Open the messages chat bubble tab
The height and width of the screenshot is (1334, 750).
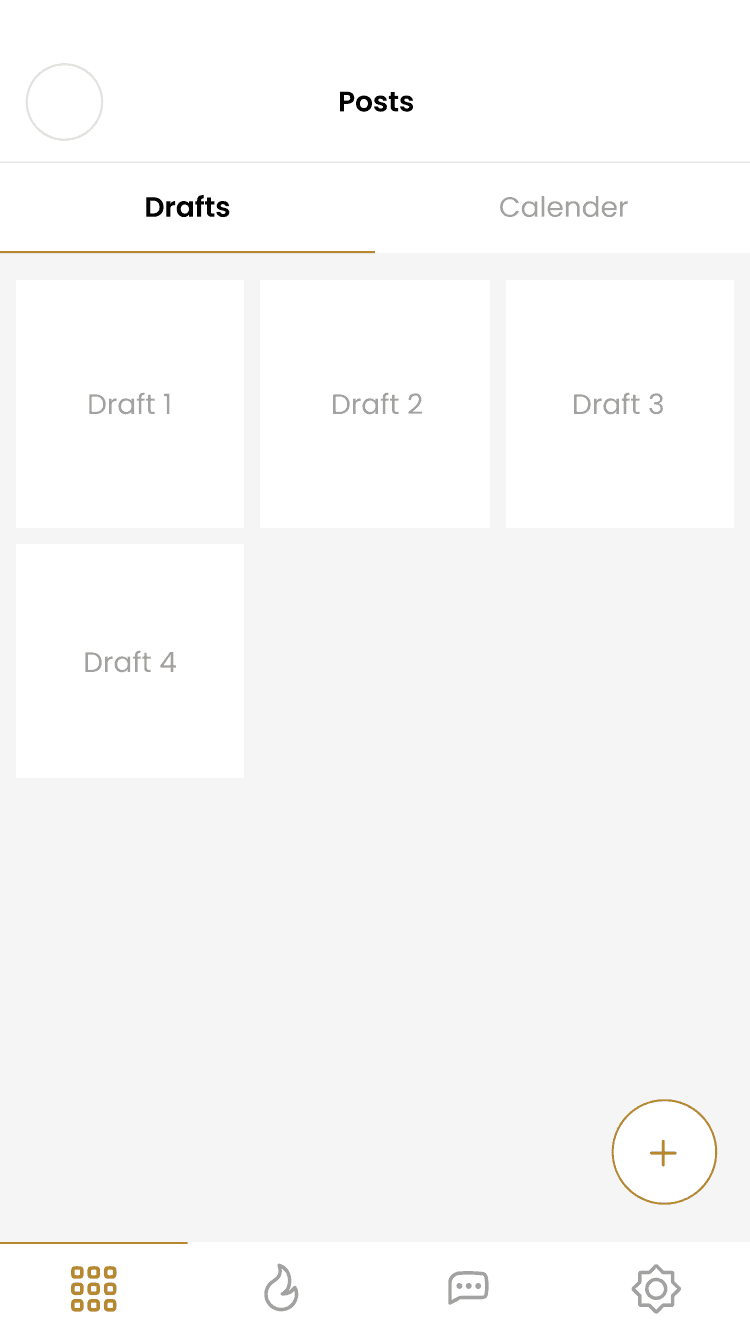[468, 1288]
